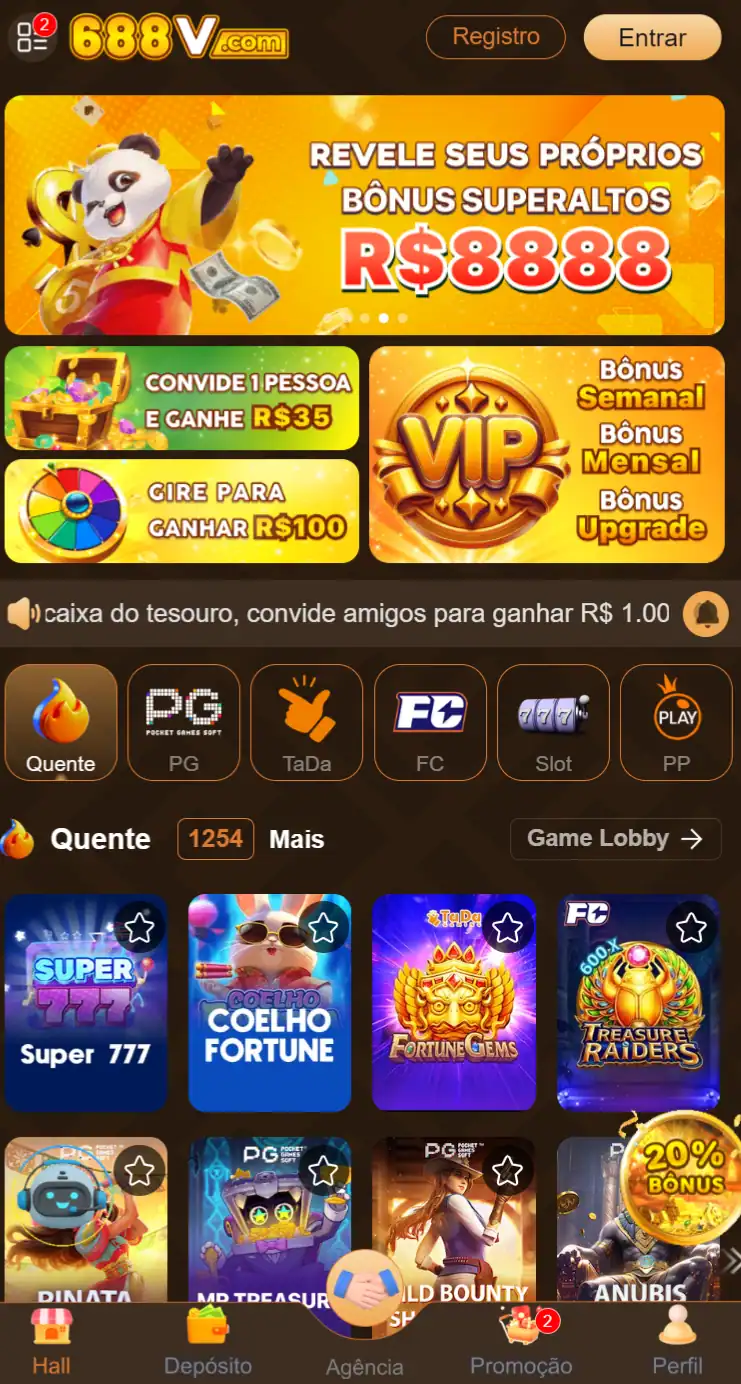This screenshot has width=741, height=1384.
Task: Select the TaDa provider icon
Action: pyautogui.click(x=306, y=712)
